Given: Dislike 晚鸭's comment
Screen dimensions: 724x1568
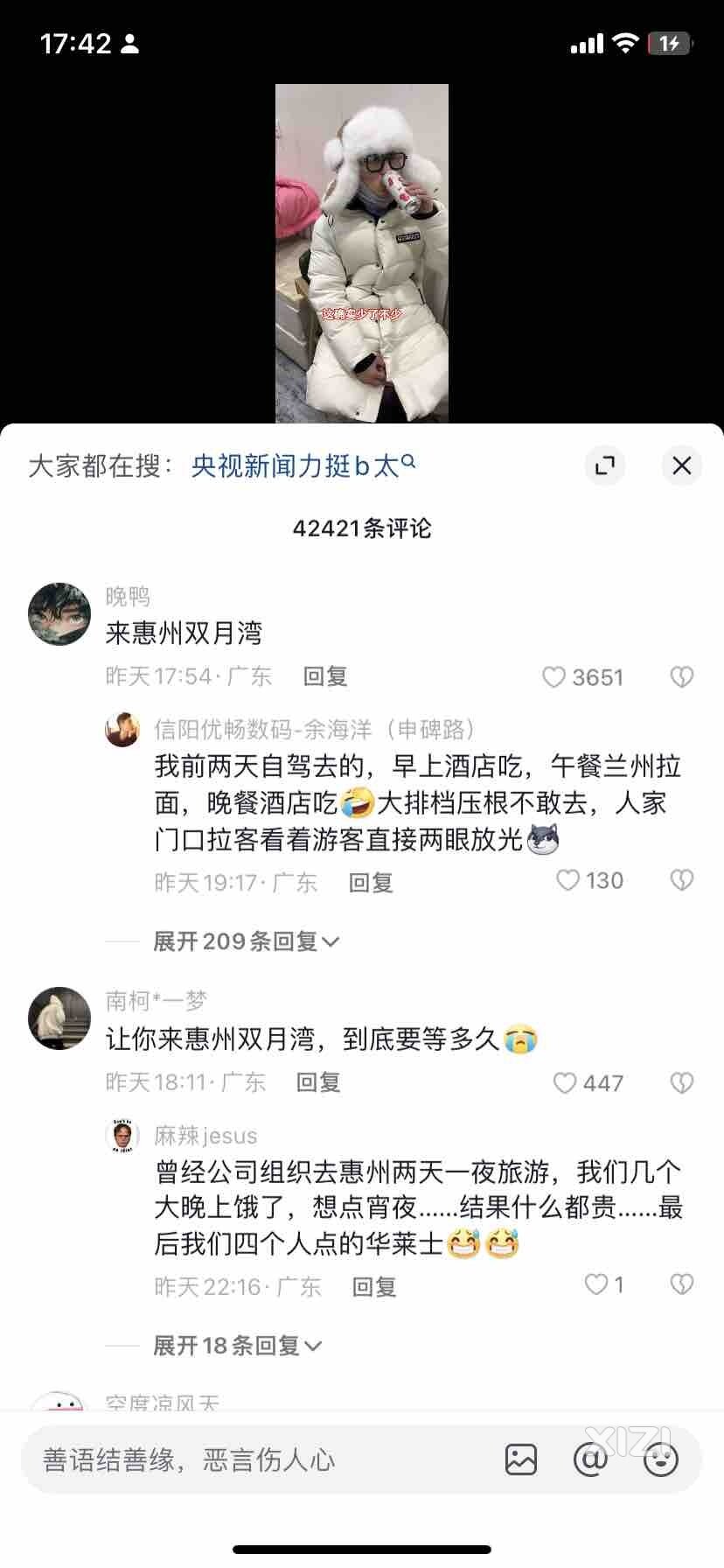Looking at the screenshot, I should 681,677.
